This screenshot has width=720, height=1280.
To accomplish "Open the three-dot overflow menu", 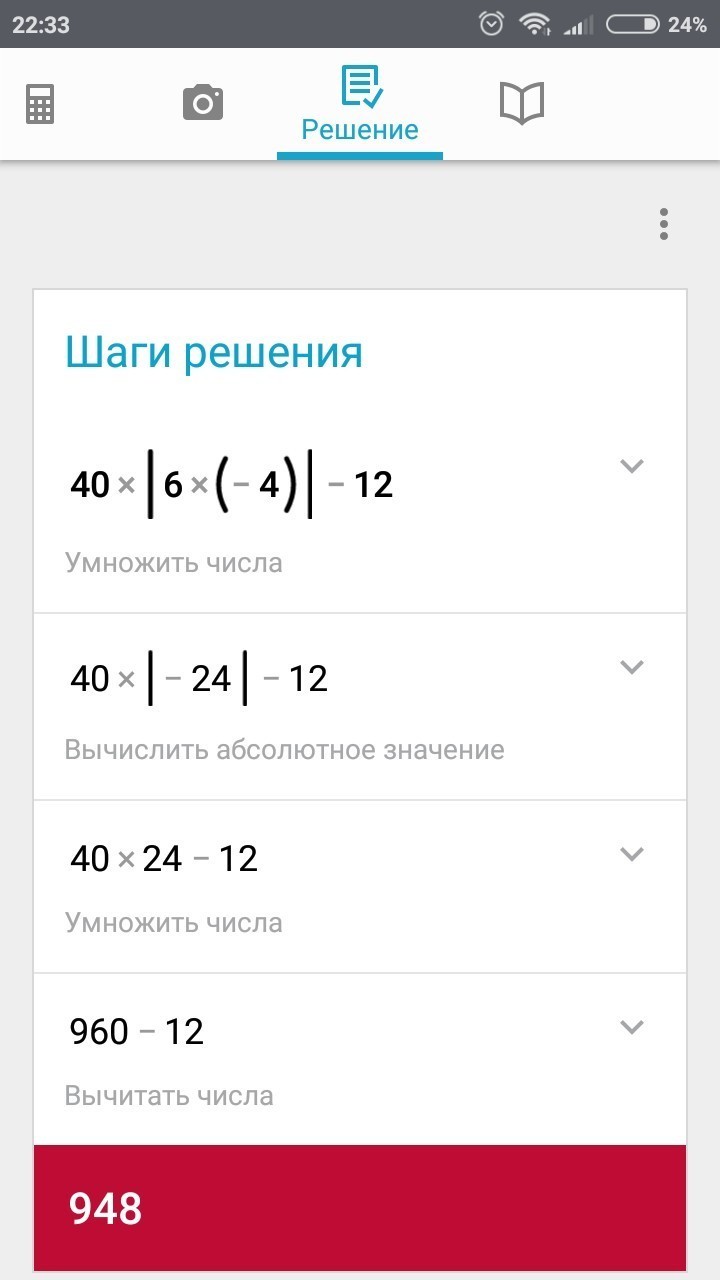I will pyautogui.click(x=663, y=224).
